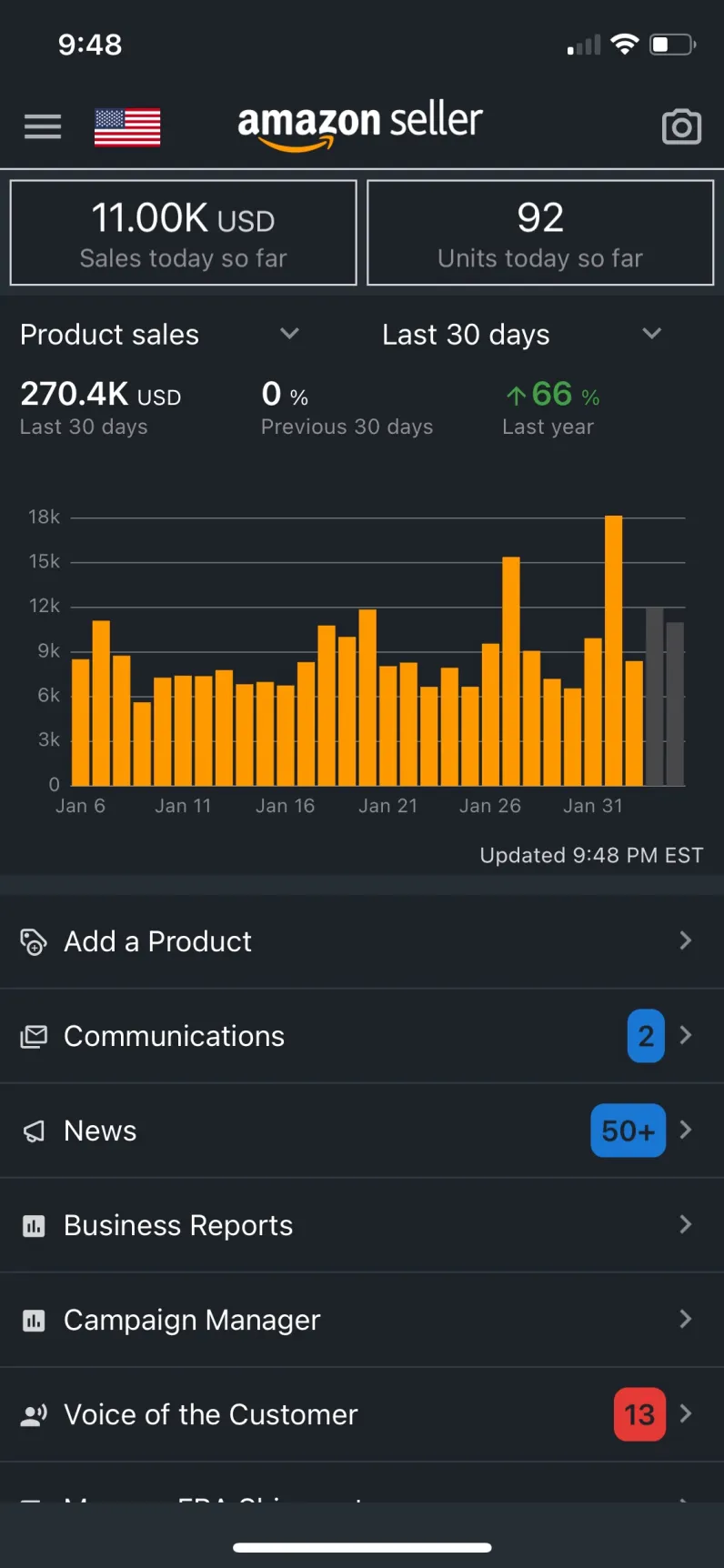Tap the camera icon to scan a product
The image size is (724, 1568).
coord(681,126)
